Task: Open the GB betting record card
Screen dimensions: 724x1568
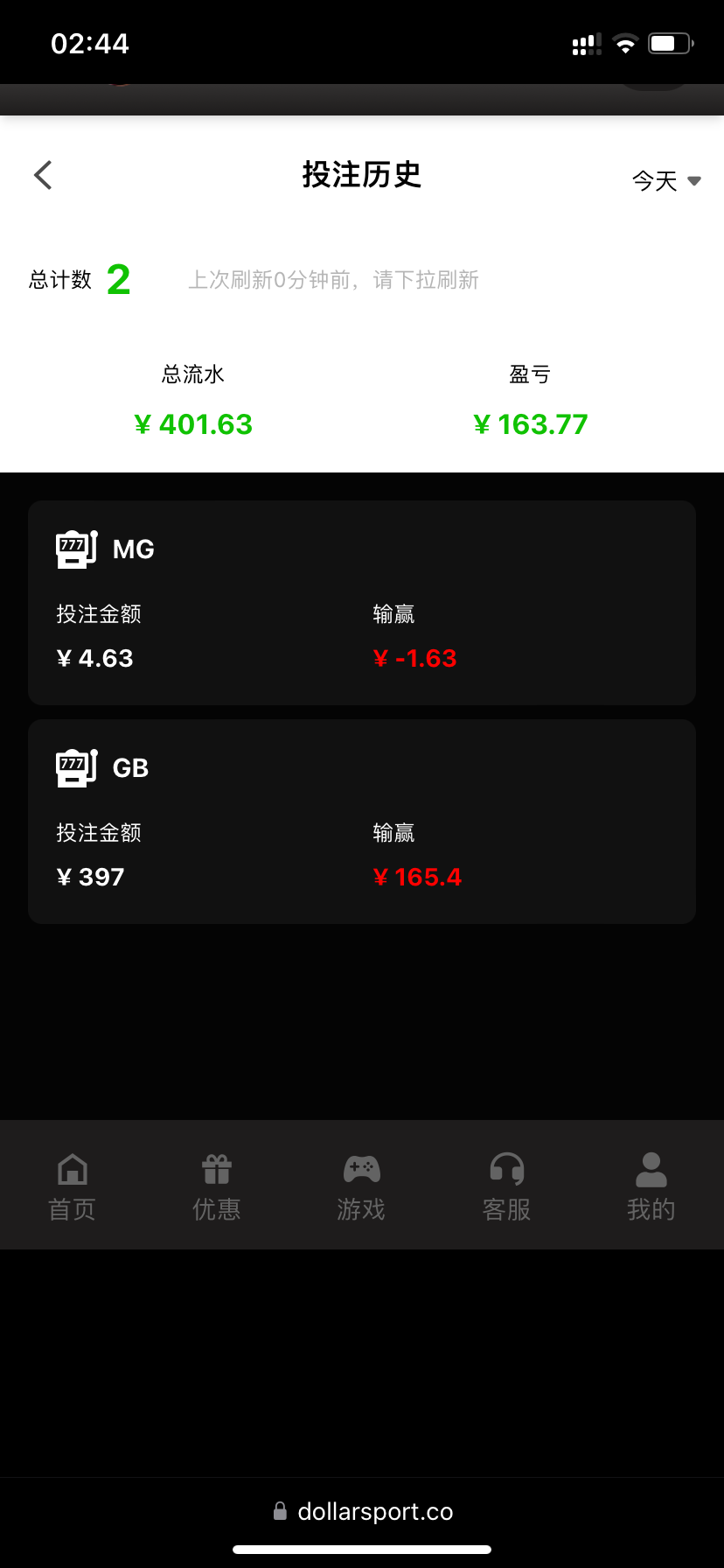Action: (362, 822)
